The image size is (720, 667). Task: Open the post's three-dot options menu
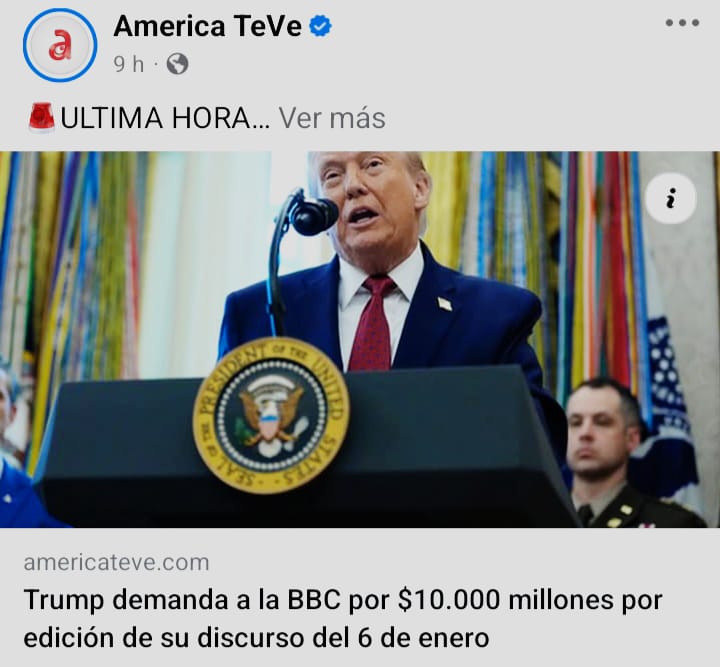(682, 23)
